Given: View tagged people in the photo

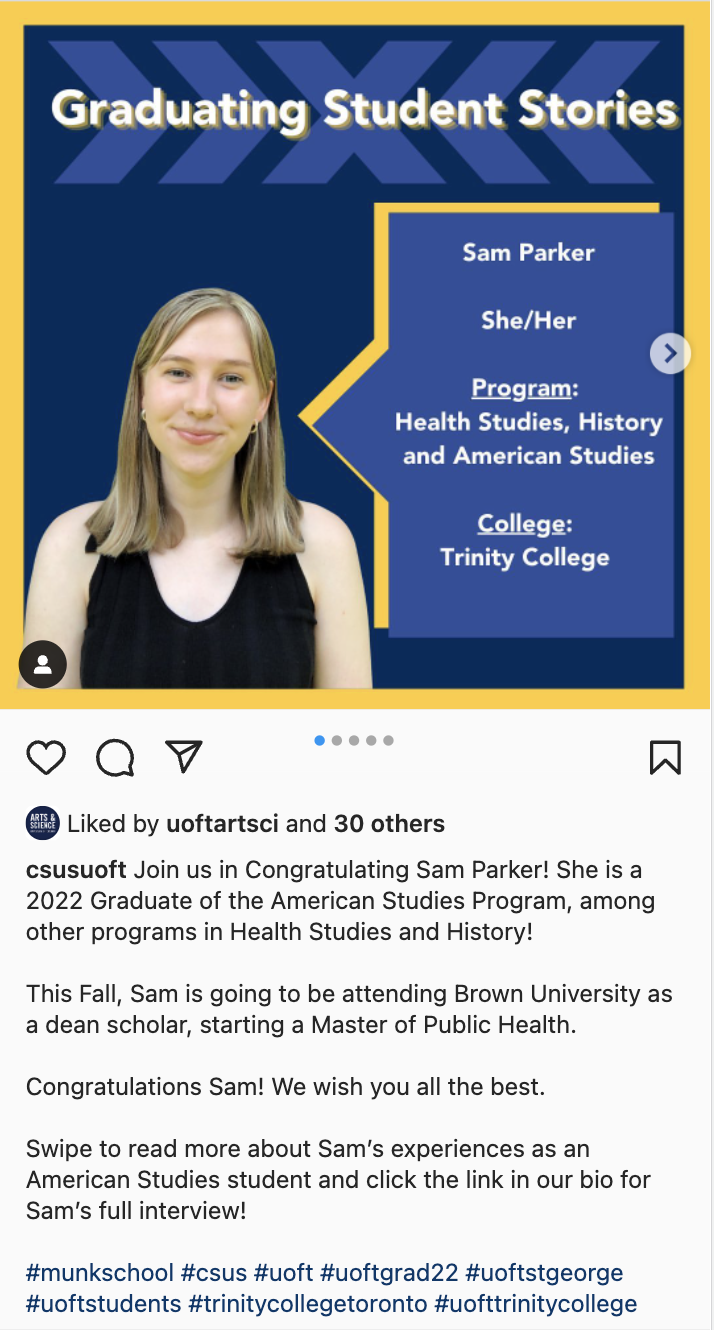Looking at the screenshot, I should click(43, 665).
